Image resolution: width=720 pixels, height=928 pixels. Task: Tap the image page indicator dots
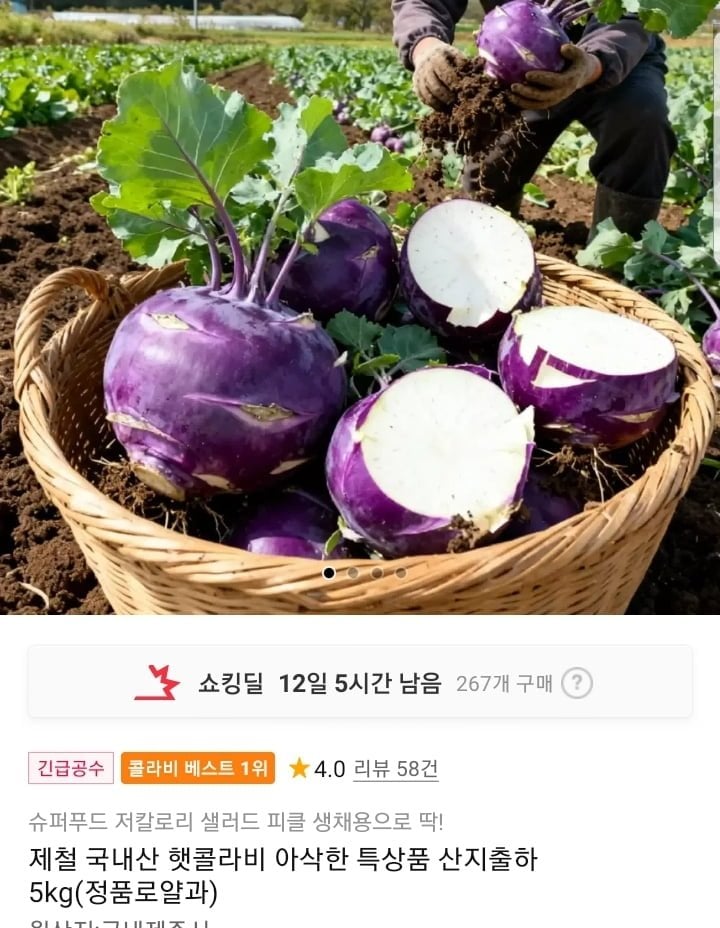point(364,573)
